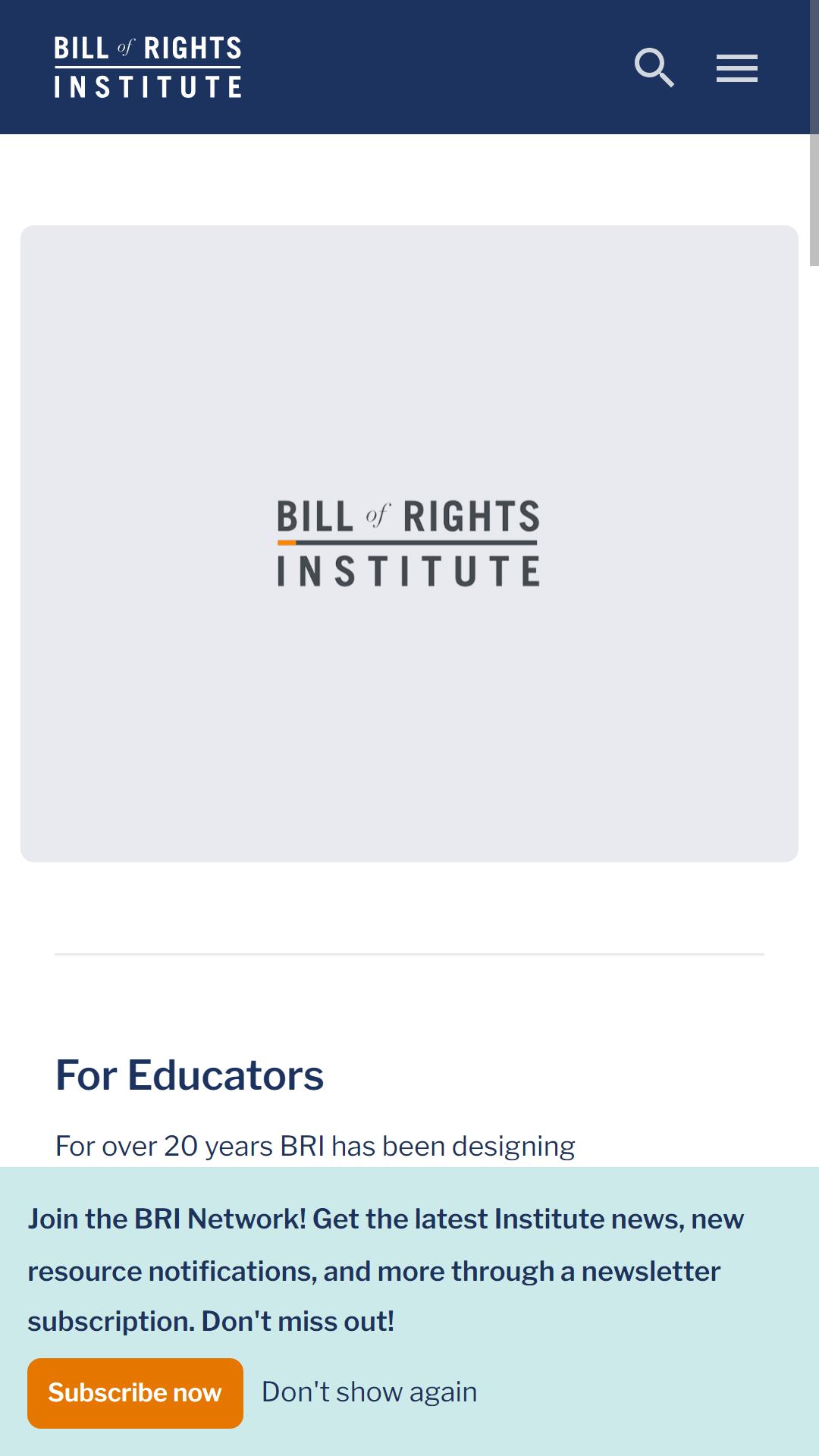
Task: Dismiss banner with Don't show again
Action: (369, 1392)
